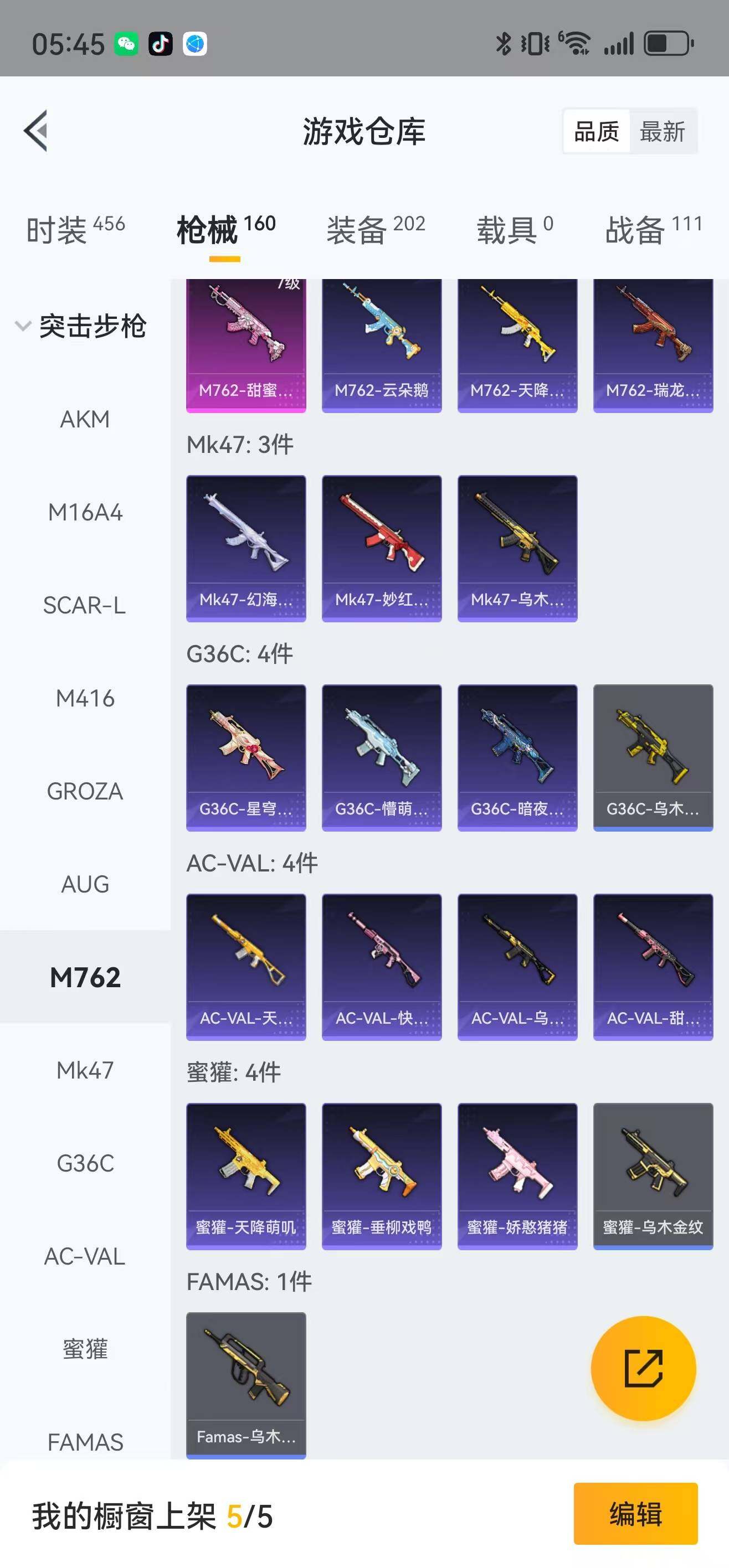Viewport: 729px width, 1568px height.
Task: View the AC-VAL-天 skin tile
Action: pos(246,967)
